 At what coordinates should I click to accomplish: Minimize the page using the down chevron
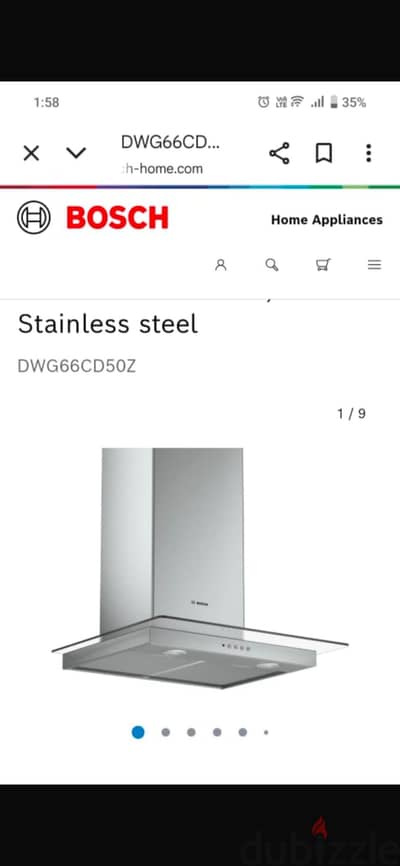pos(76,153)
